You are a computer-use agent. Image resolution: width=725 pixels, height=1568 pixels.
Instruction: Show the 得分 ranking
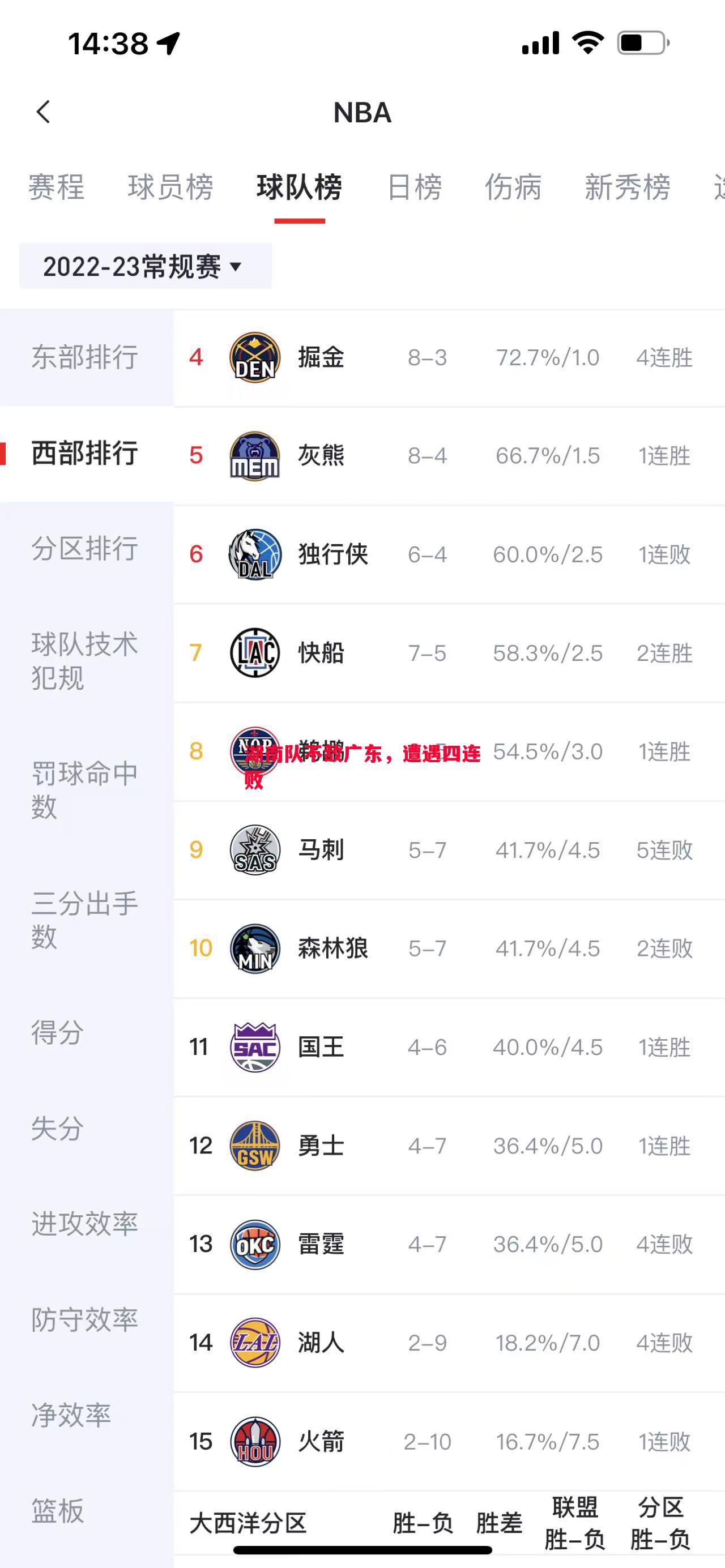58,1032
